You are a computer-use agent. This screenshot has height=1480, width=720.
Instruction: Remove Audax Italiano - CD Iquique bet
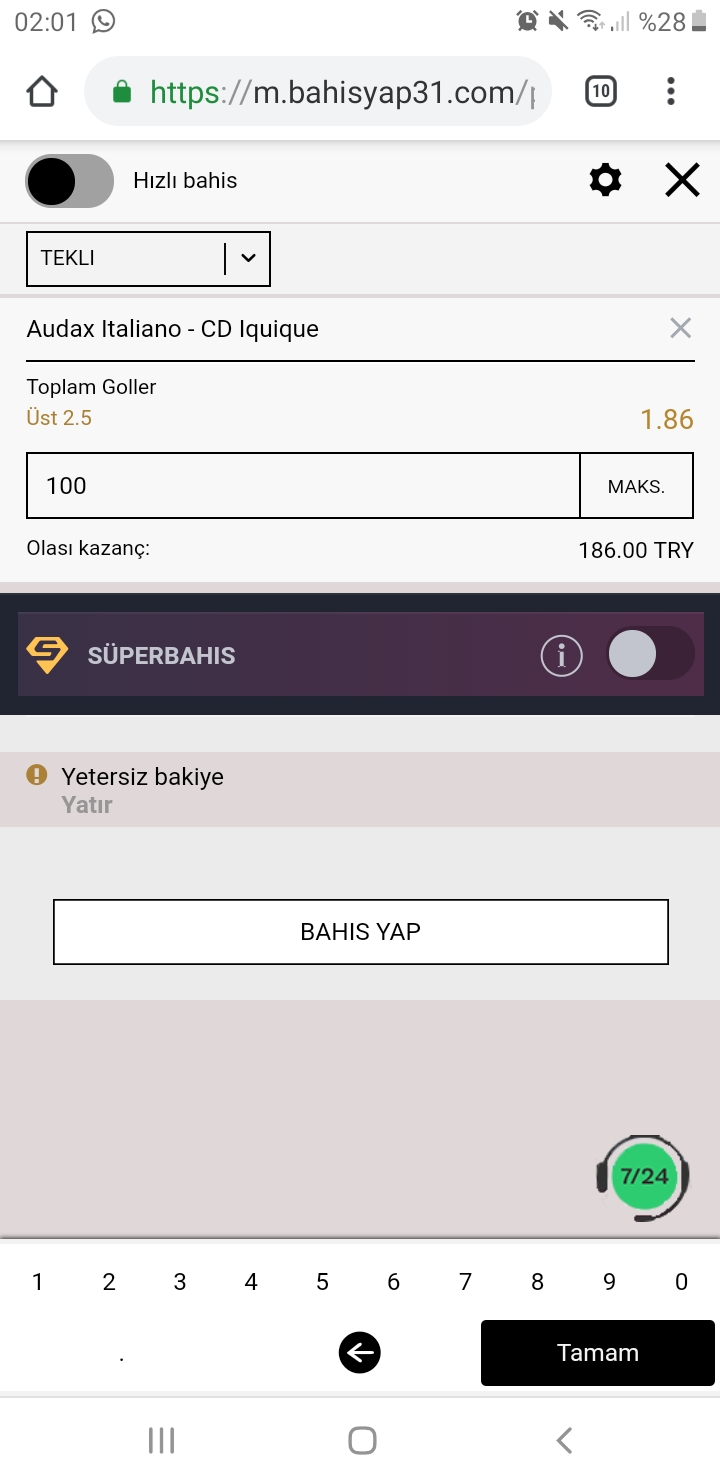680,328
